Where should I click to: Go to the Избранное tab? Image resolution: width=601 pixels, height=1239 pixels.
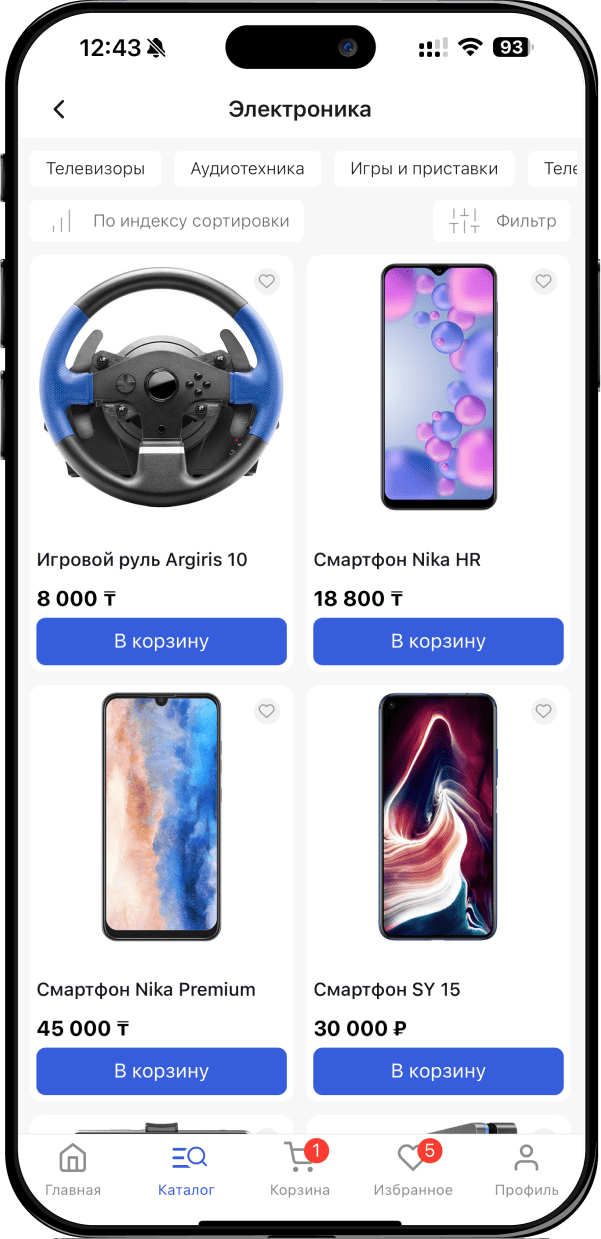413,1170
